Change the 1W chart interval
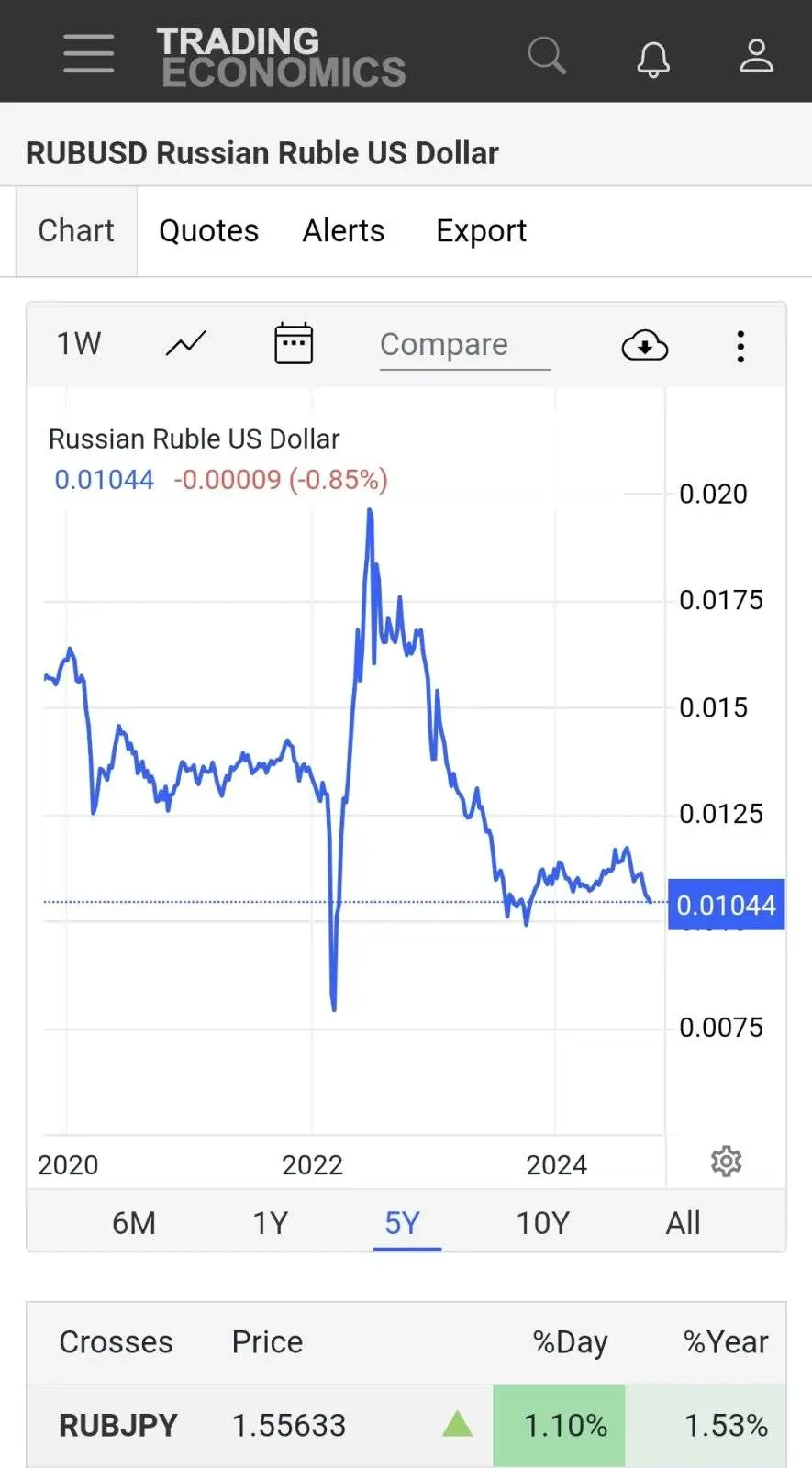 click(79, 344)
